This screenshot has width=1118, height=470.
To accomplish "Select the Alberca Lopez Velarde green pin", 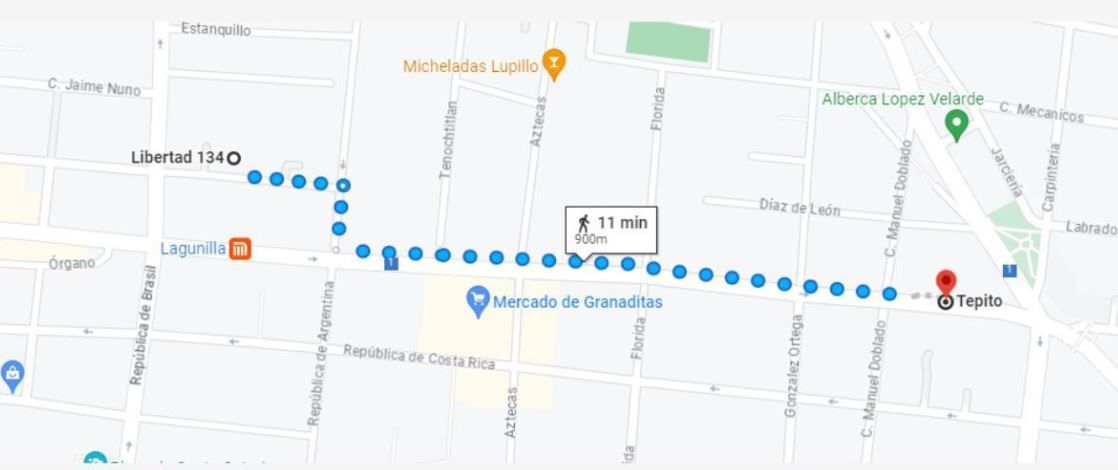I will (955, 124).
